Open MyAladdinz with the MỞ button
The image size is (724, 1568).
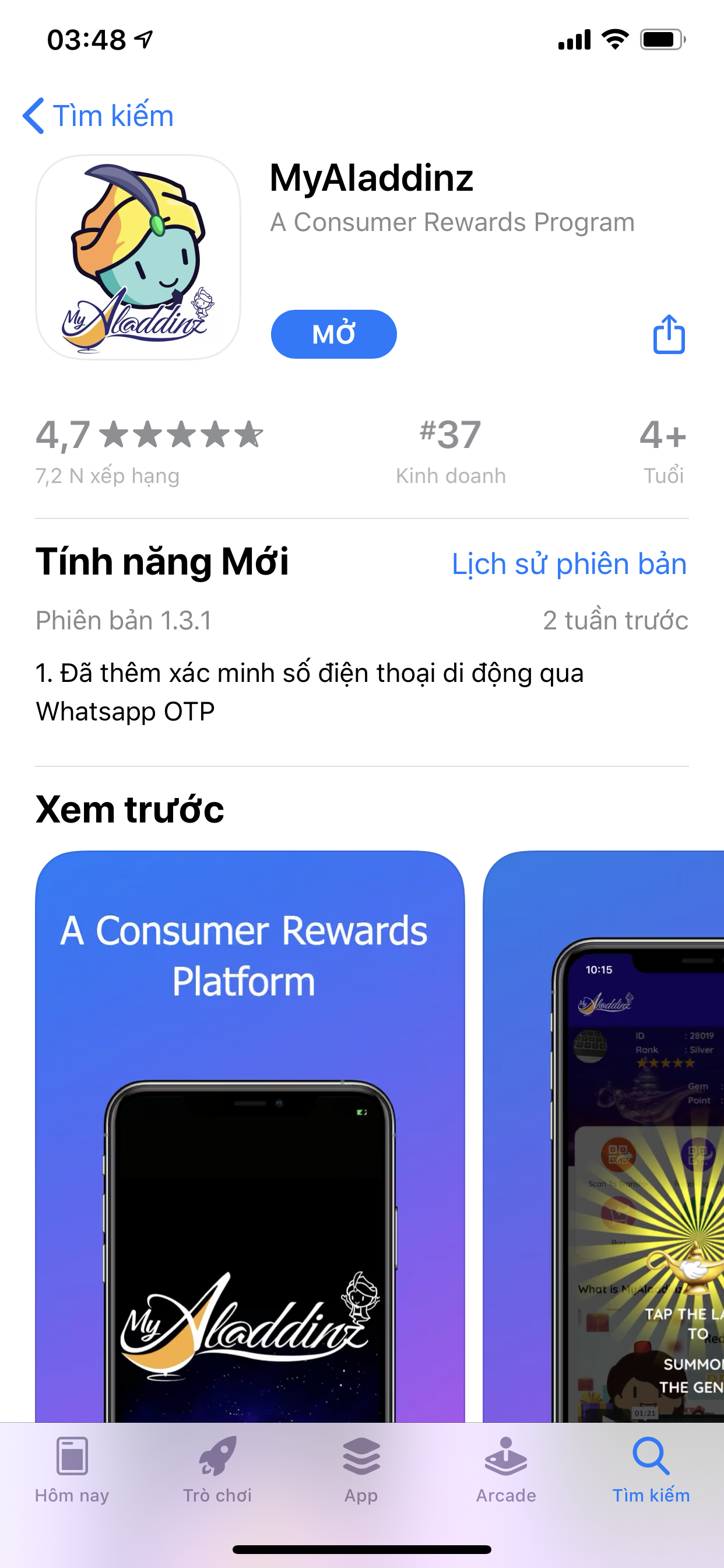pos(333,334)
